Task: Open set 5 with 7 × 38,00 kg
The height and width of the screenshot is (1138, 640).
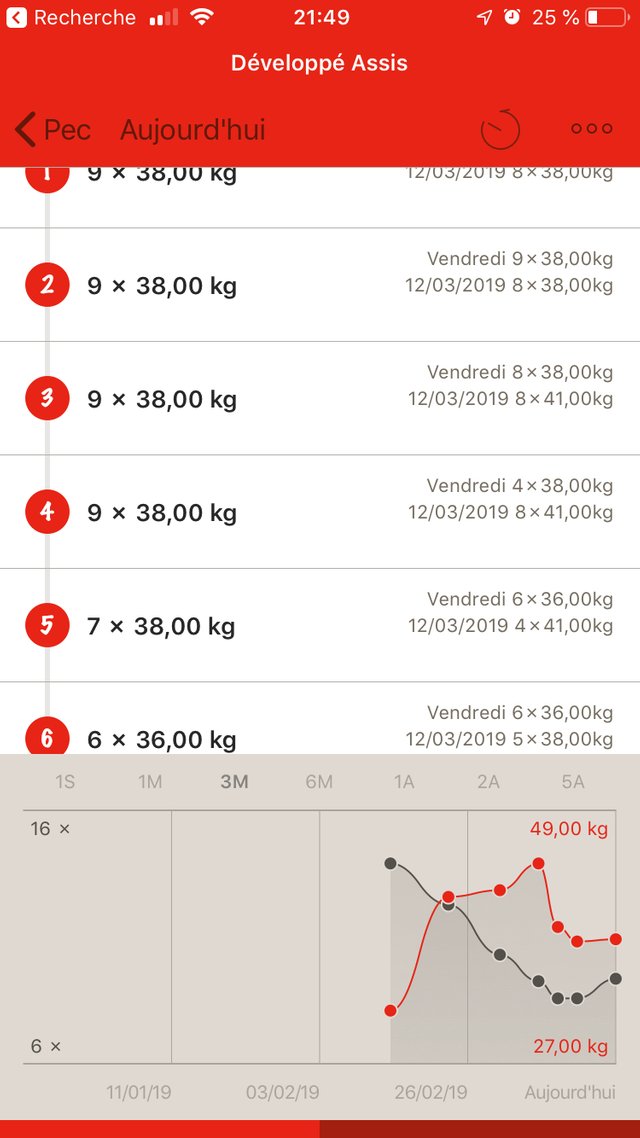Action: tap(320, 625)
